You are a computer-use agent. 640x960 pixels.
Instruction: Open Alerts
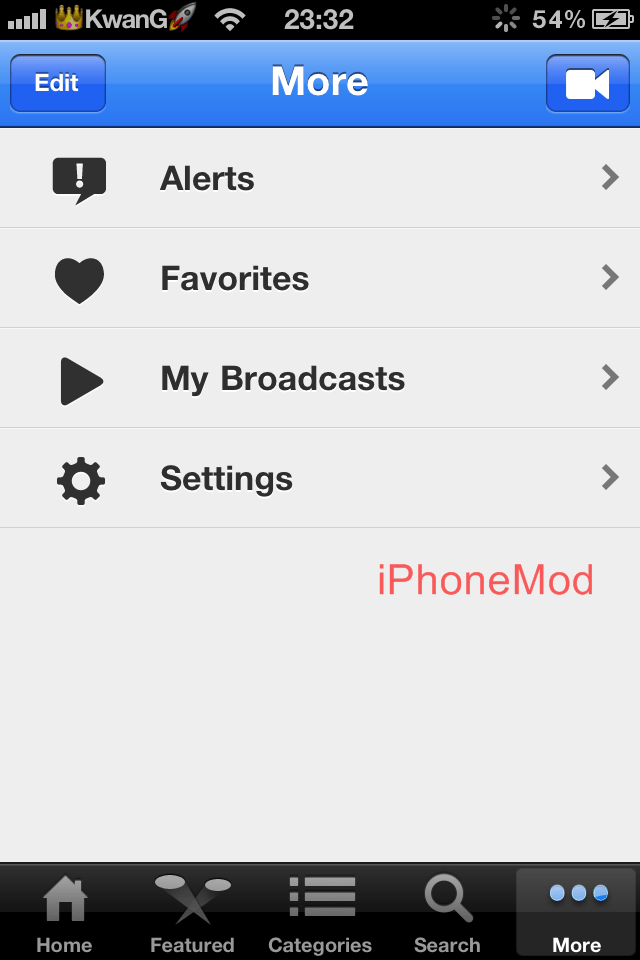320,178
